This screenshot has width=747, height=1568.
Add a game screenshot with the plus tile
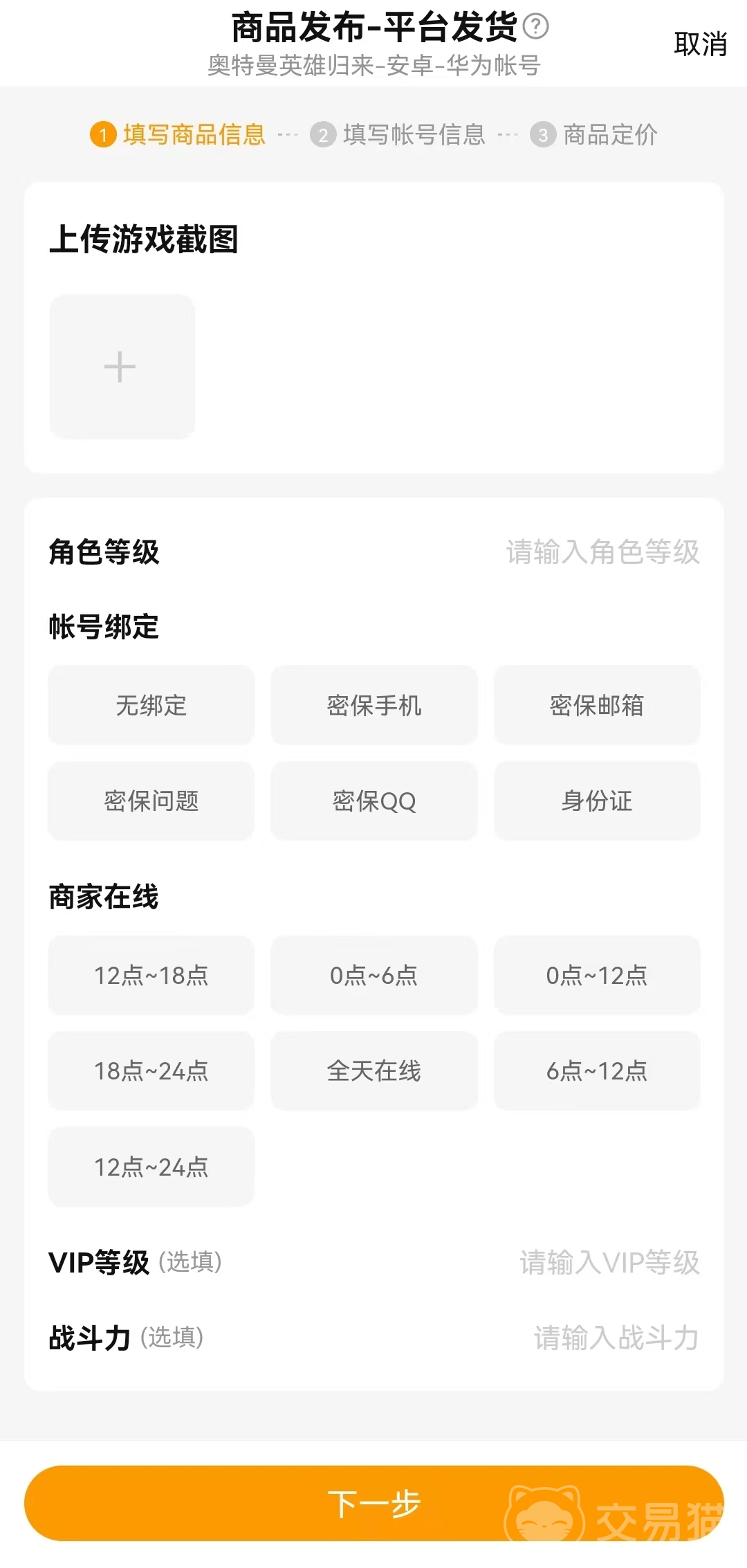click(x=122, y=366)
